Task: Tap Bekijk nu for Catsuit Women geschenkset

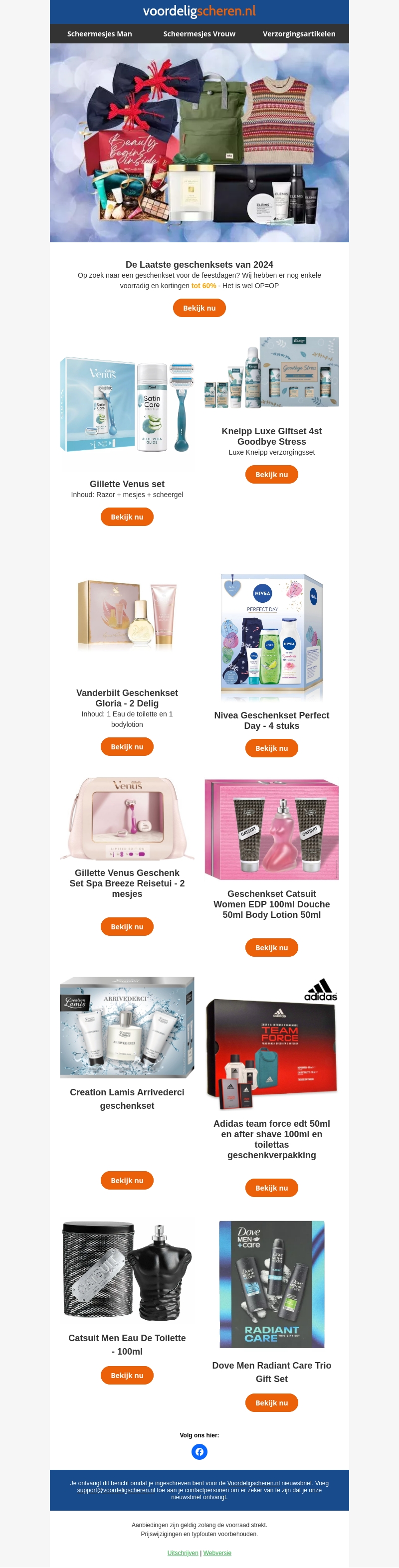Action: [x=271, y=947]
